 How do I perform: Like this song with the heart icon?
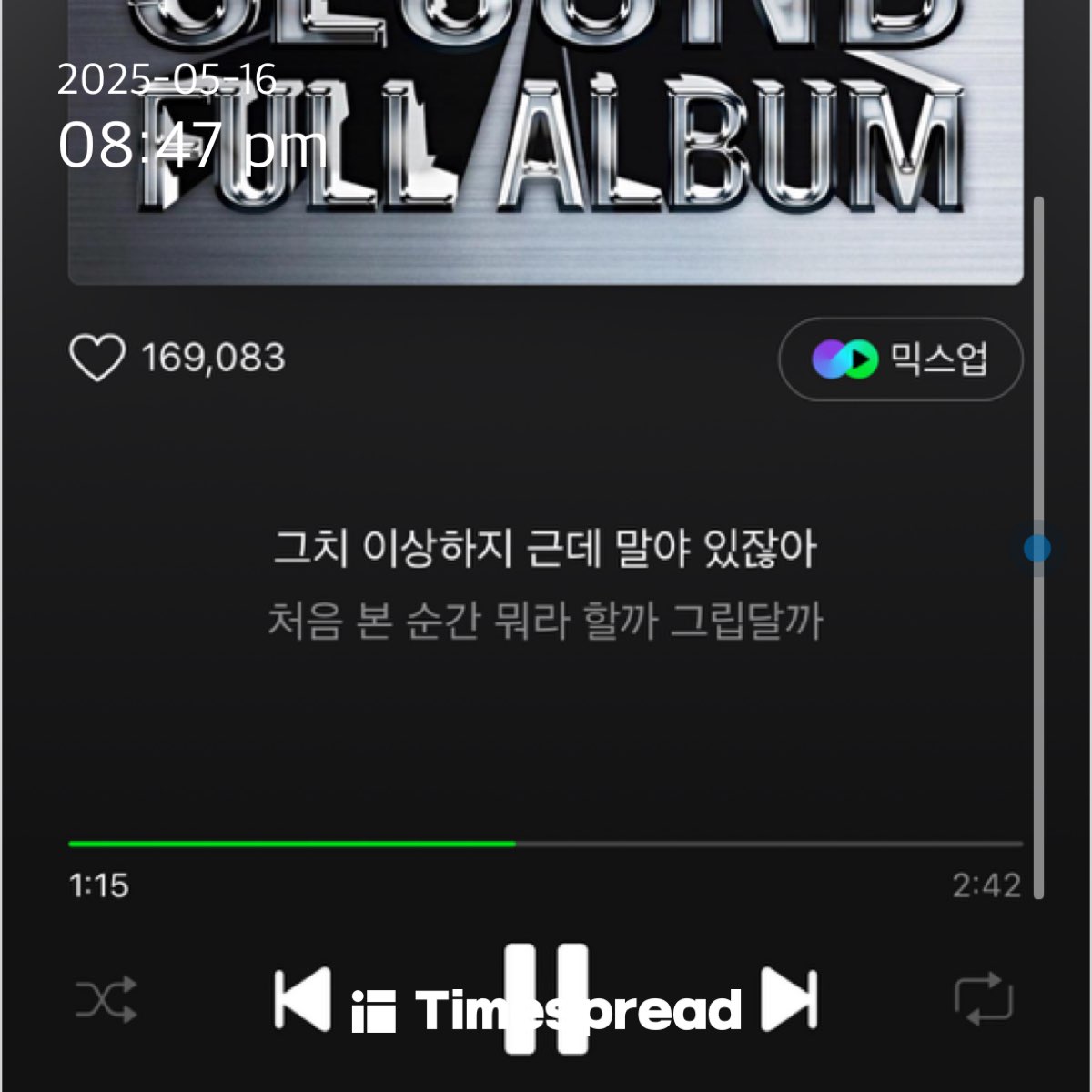tap(97, 358)
